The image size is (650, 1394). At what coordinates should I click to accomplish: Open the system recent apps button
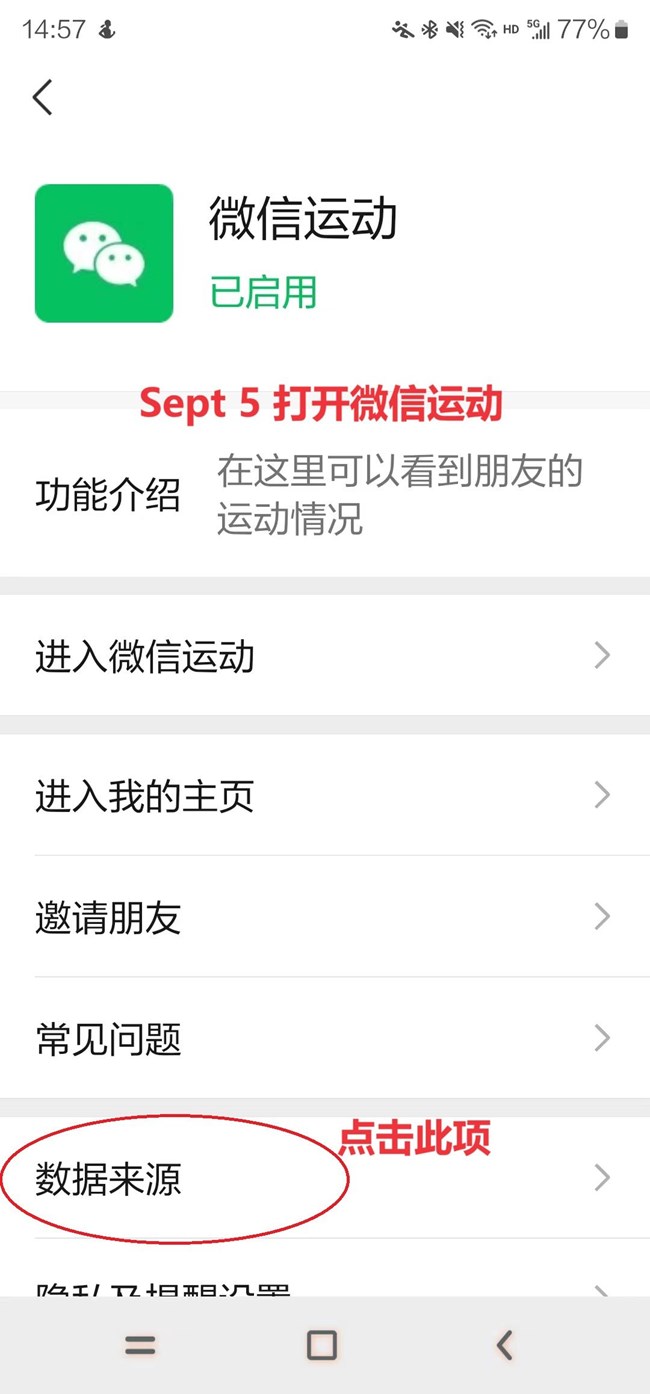[140, 1345]
